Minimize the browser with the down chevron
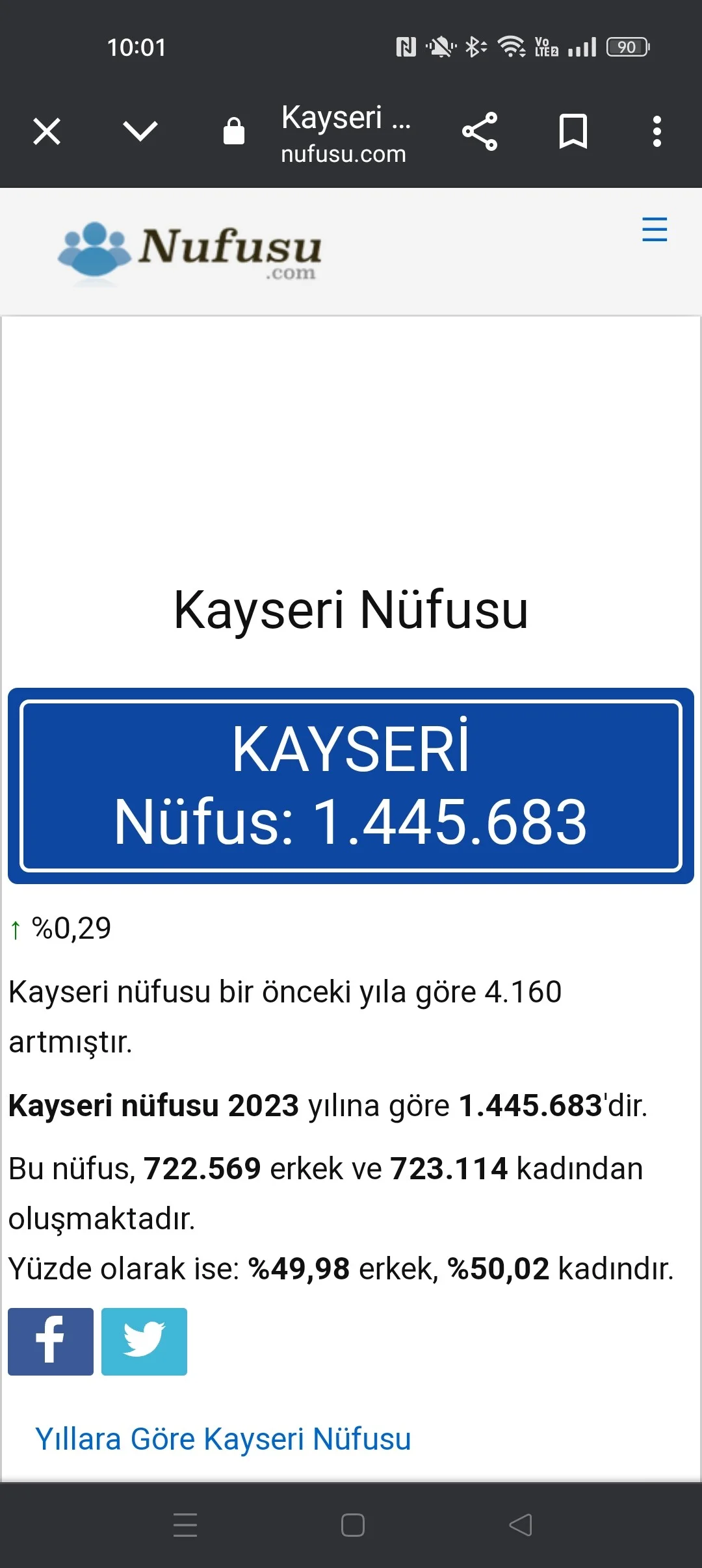Screen dimensions: 702x1568 pos(140,131)
